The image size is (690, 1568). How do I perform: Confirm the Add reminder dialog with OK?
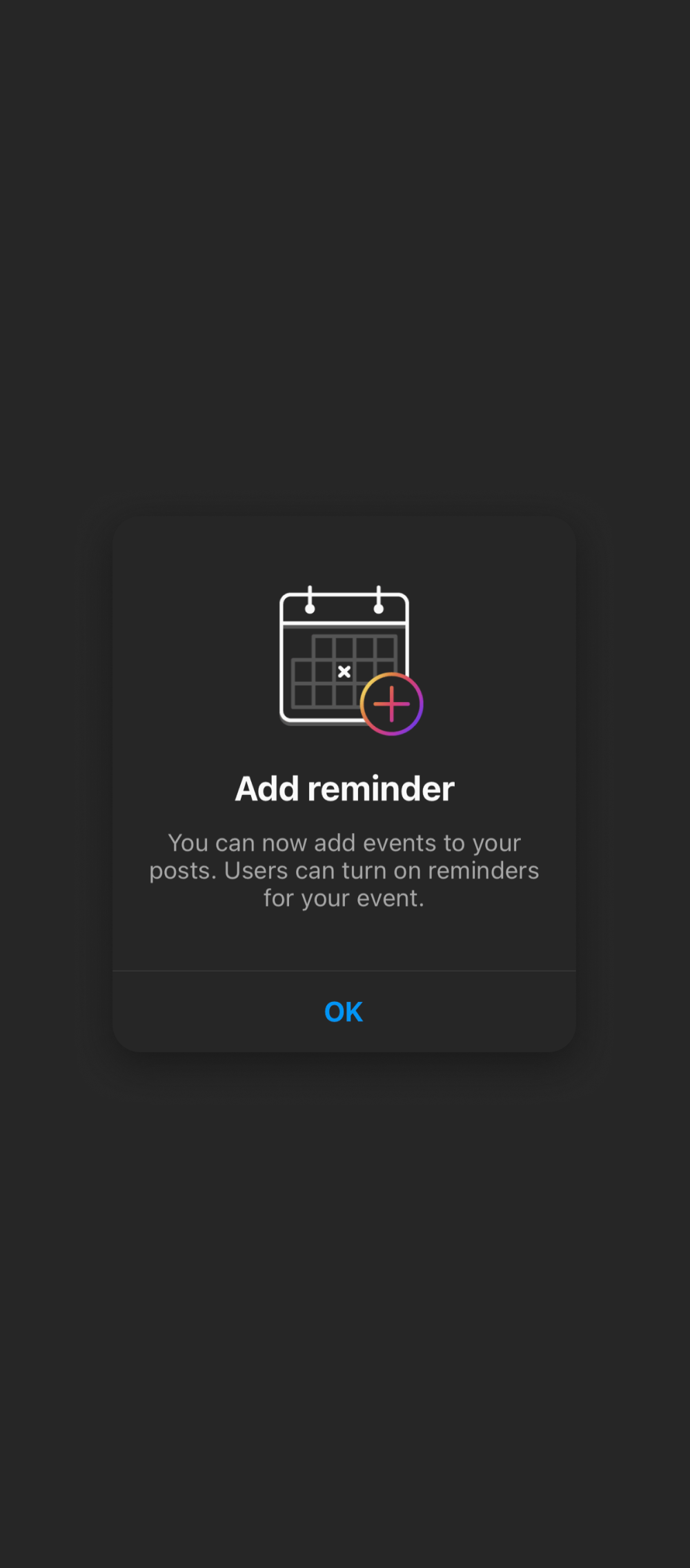344,1012
